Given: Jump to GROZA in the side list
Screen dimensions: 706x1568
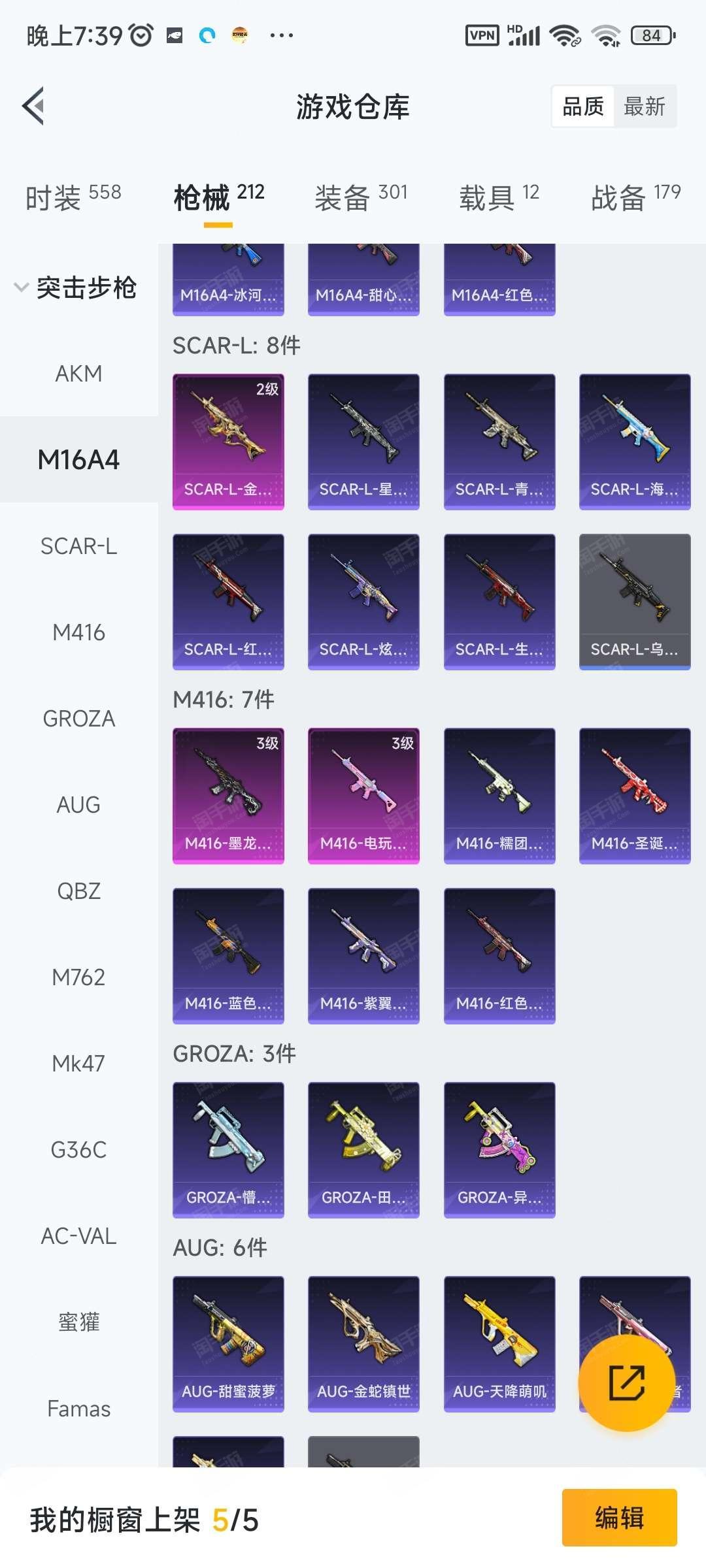Looking at the screenshot, I should [x=78, y=719].
